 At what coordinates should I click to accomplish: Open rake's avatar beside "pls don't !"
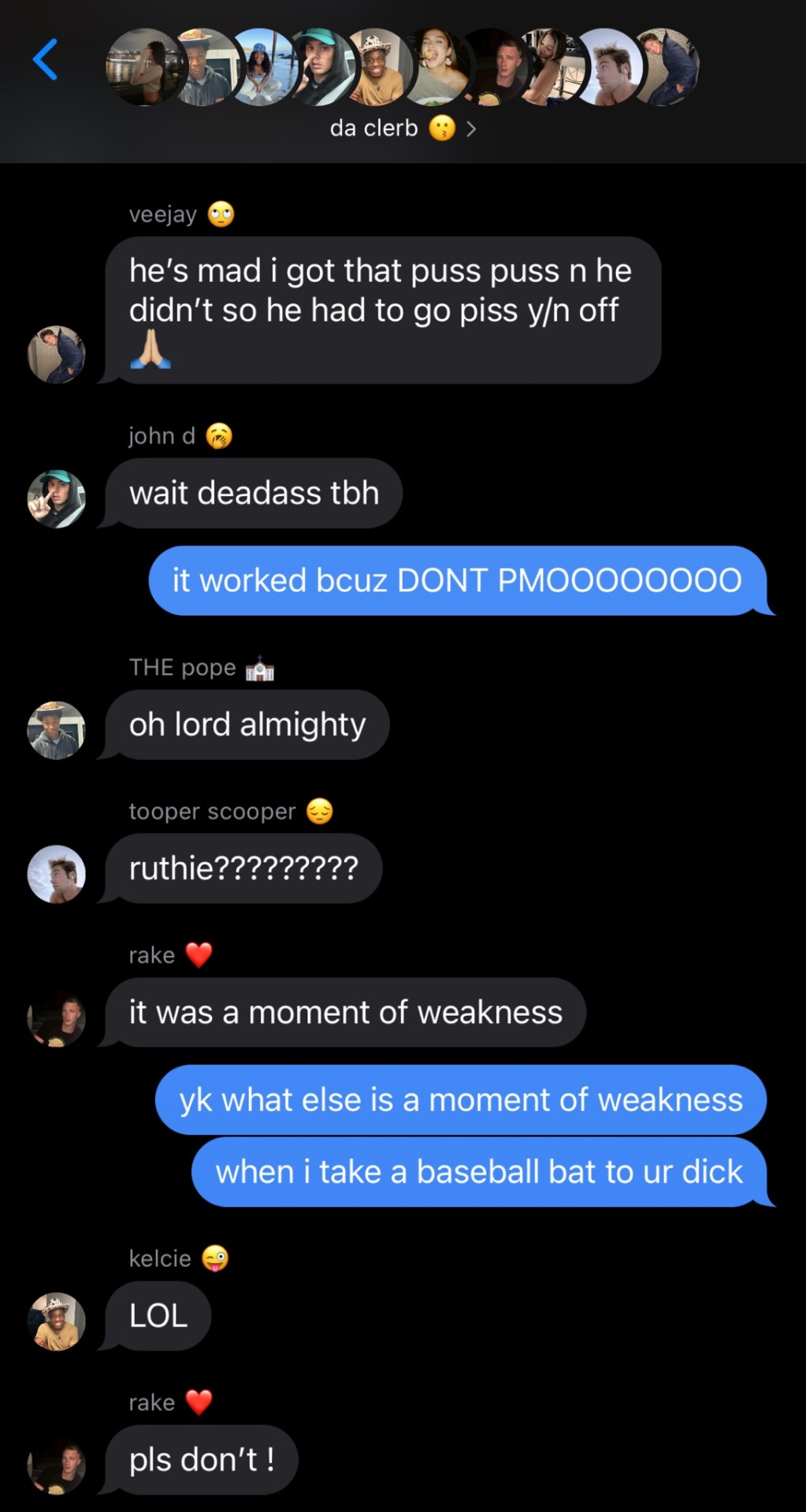coord(57,1466)
